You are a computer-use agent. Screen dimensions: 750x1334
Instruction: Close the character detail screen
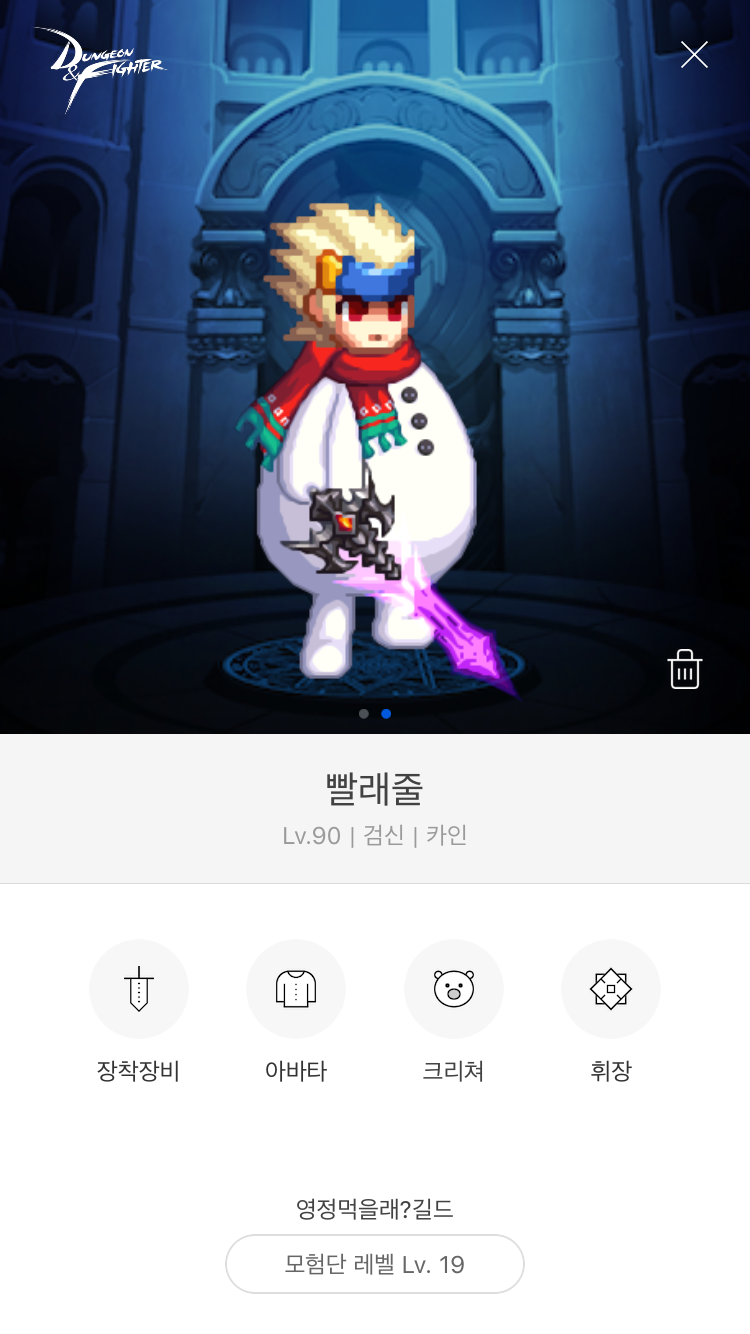[x=694, y=55]
